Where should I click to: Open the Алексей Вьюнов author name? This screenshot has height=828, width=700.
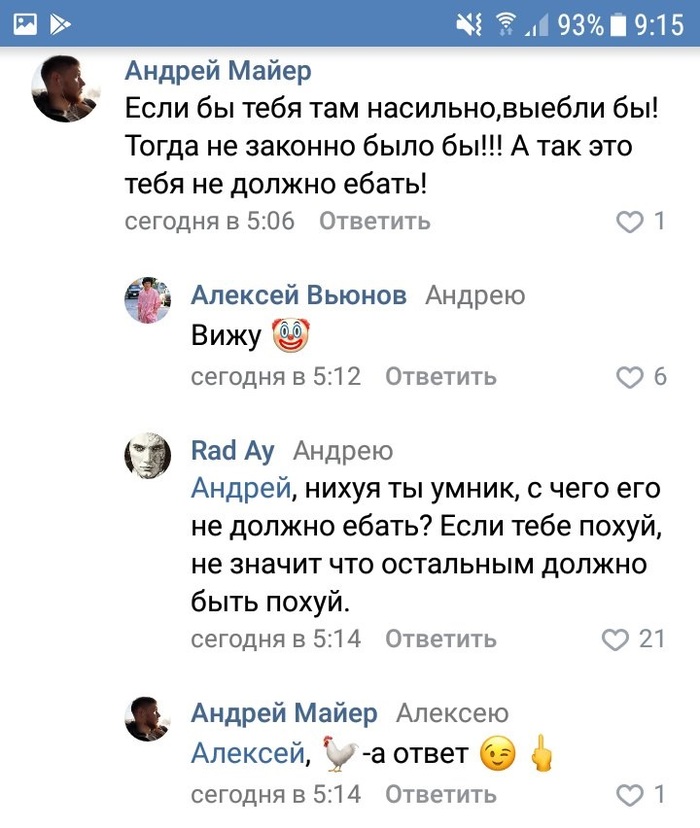tap(299, 295)
